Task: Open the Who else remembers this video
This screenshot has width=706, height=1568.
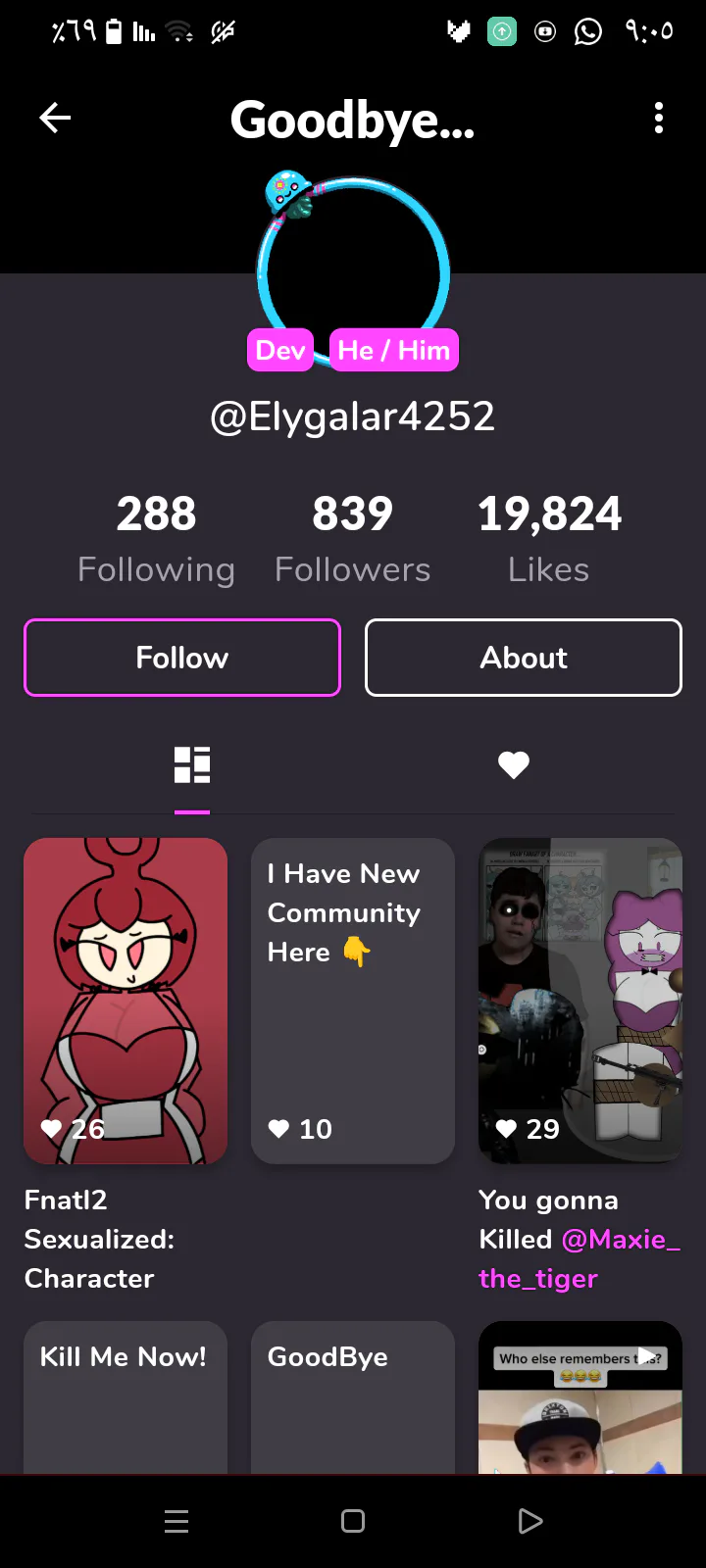Action: coord(580,1397)
